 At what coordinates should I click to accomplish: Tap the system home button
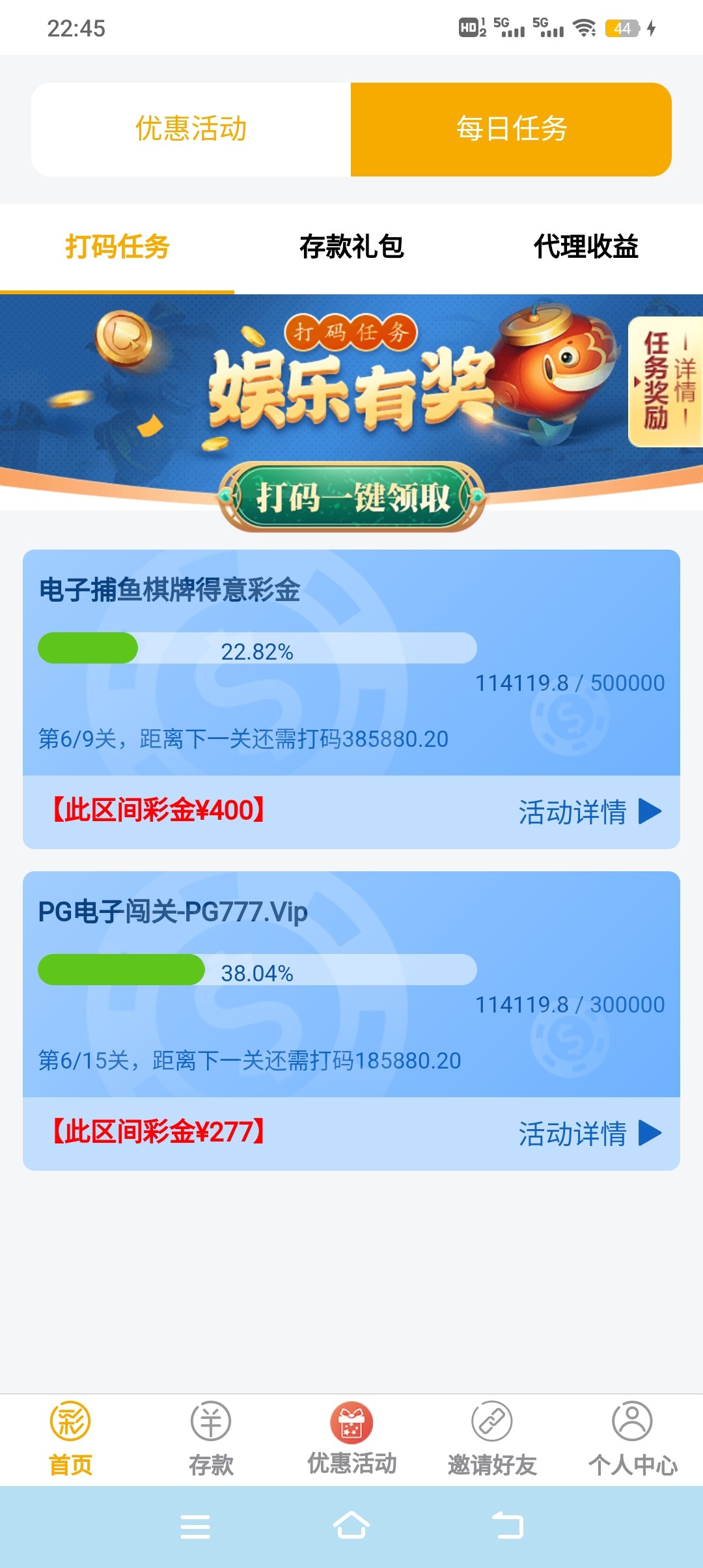[x=351, y=1526]
